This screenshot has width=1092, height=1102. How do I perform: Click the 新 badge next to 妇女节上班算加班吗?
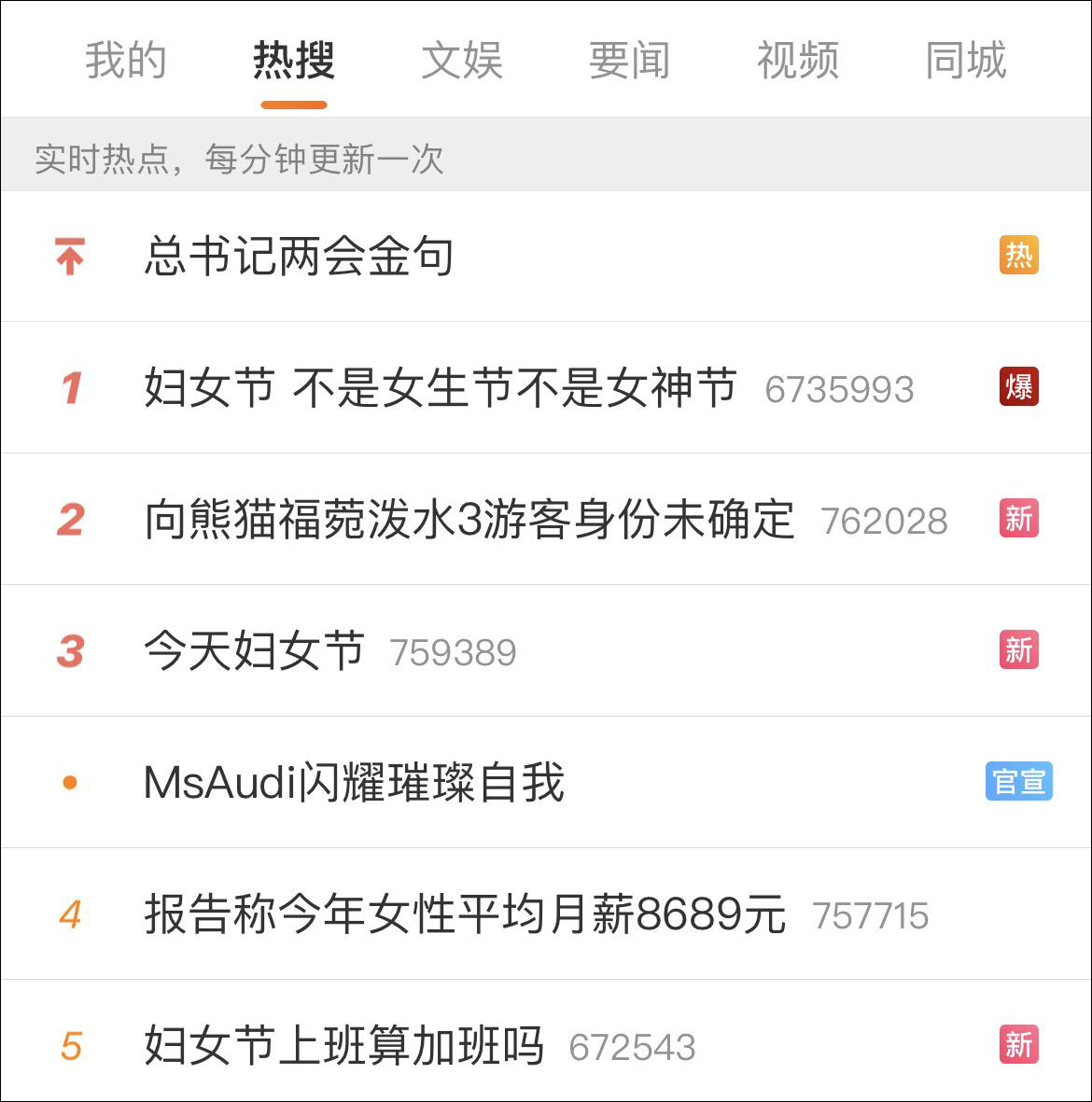tap(1018, 1046)
